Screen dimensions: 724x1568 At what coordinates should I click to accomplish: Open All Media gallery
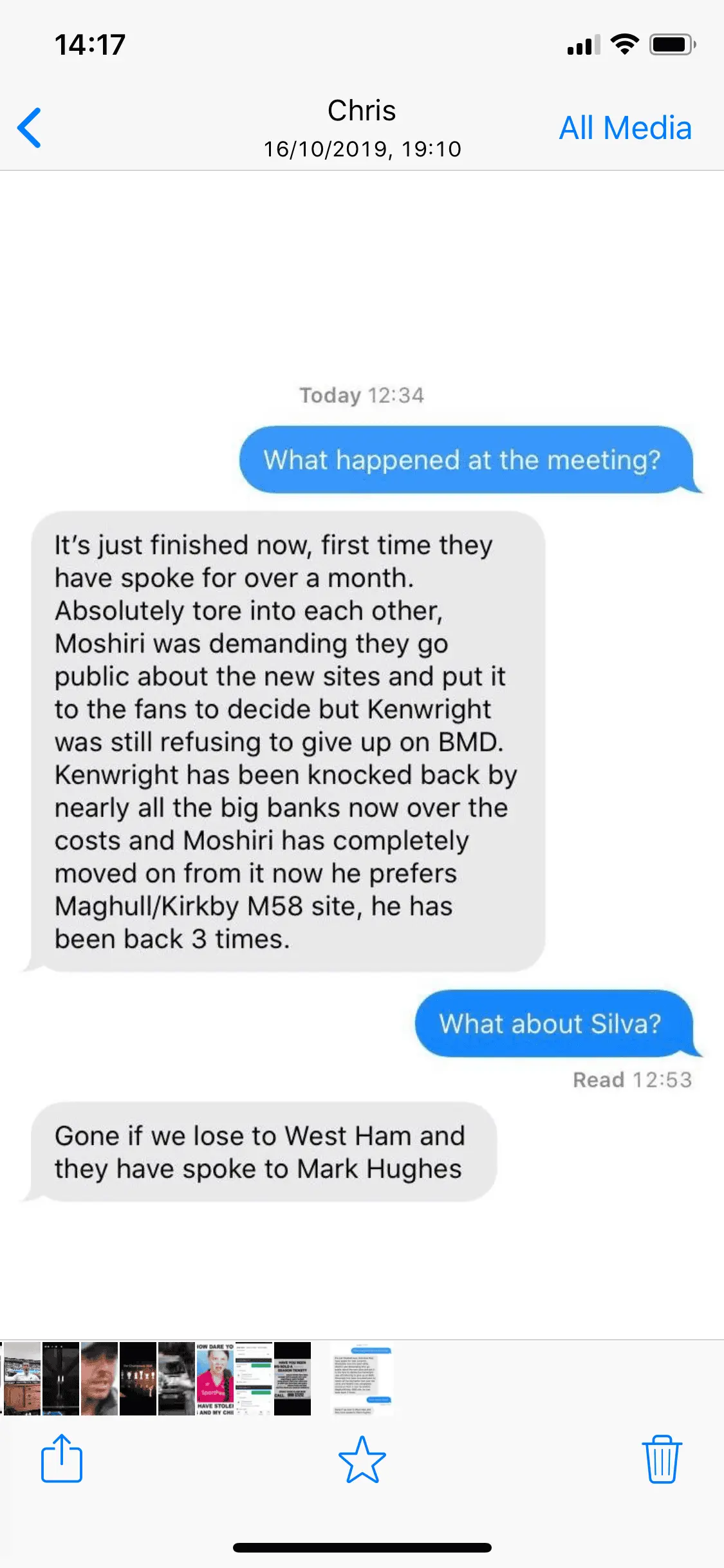click(x=624, y=127)
